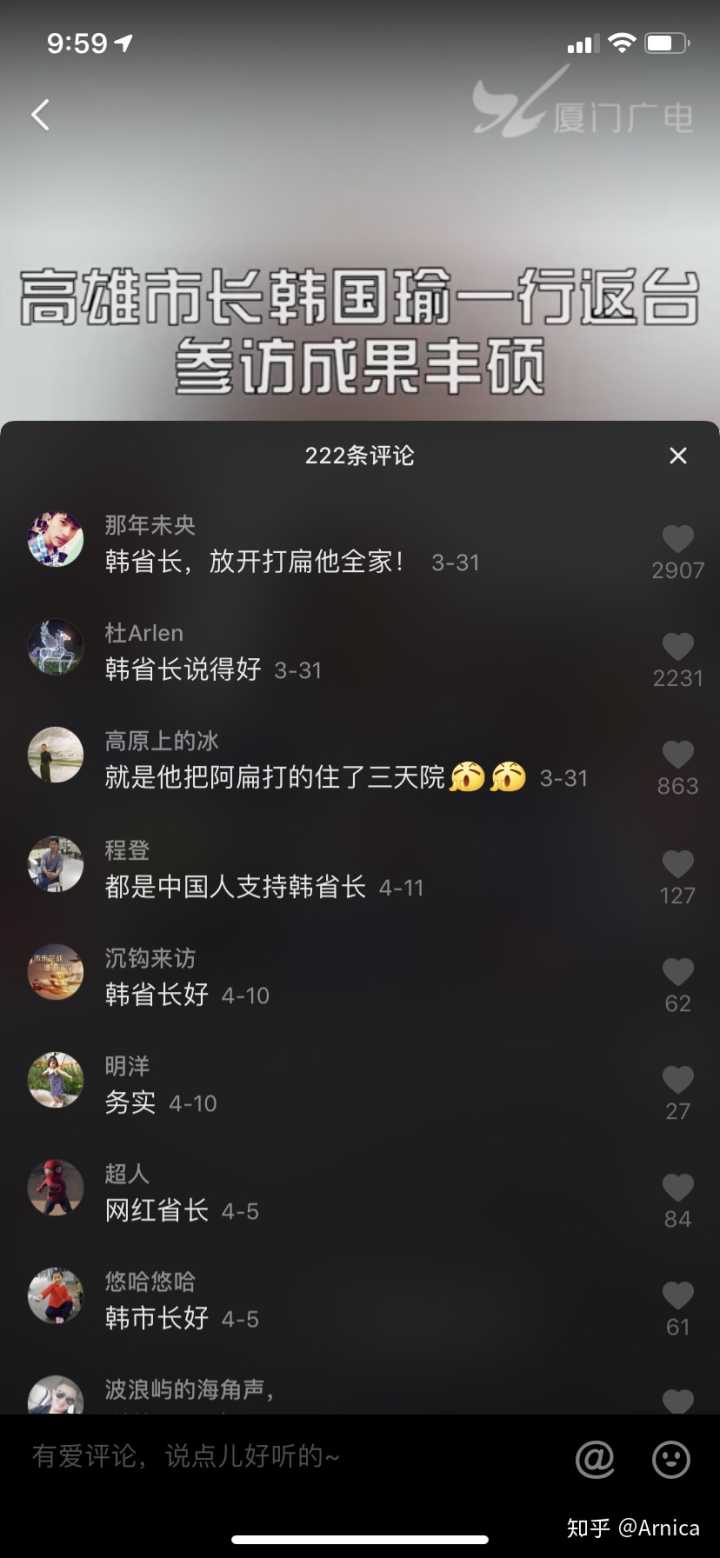Heart 悠哈悠哈's comment
Image resolution: width=720 pixels, height=1558 pixels.
pyautogui.click(x=678, y=1296)
